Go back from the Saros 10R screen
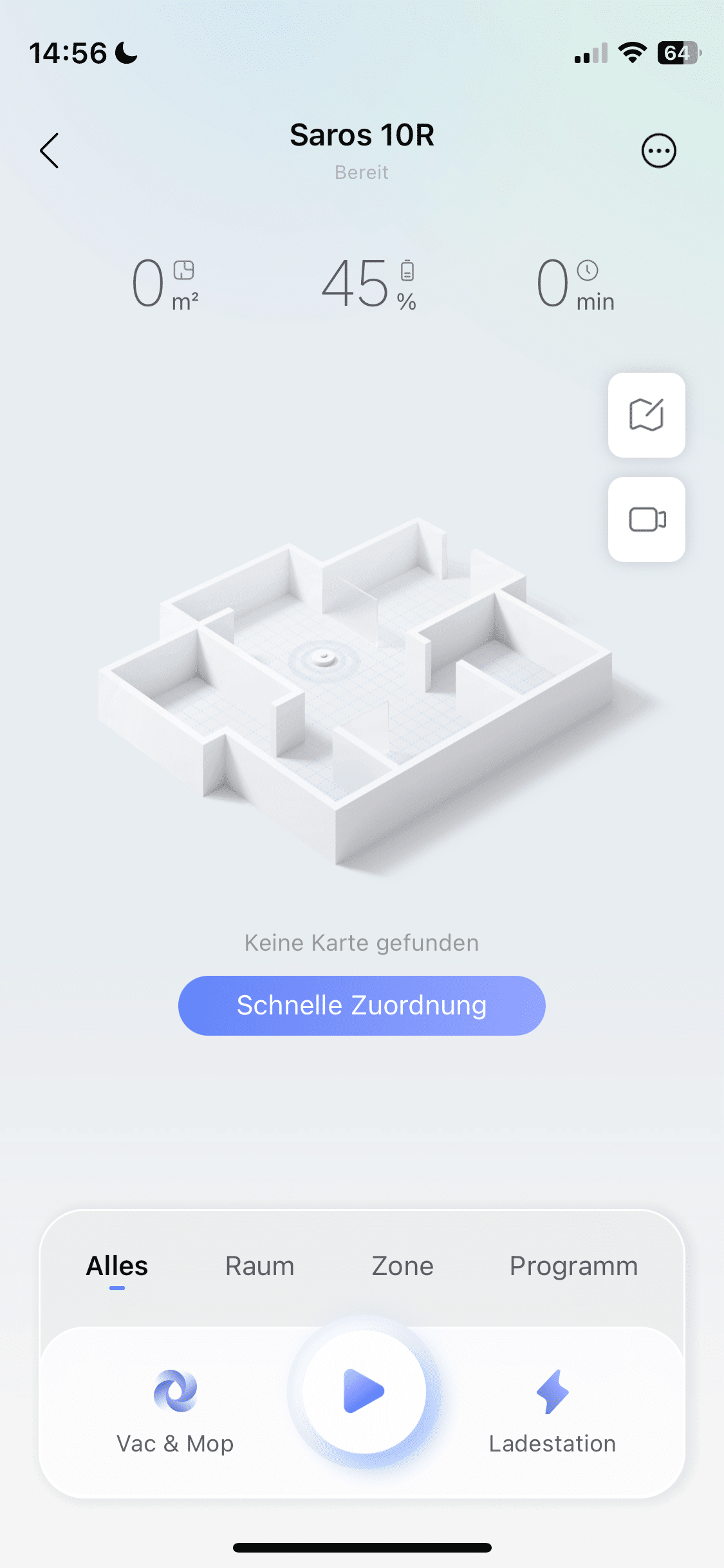This screenshot has height=1568, width=724. (50, 151)
